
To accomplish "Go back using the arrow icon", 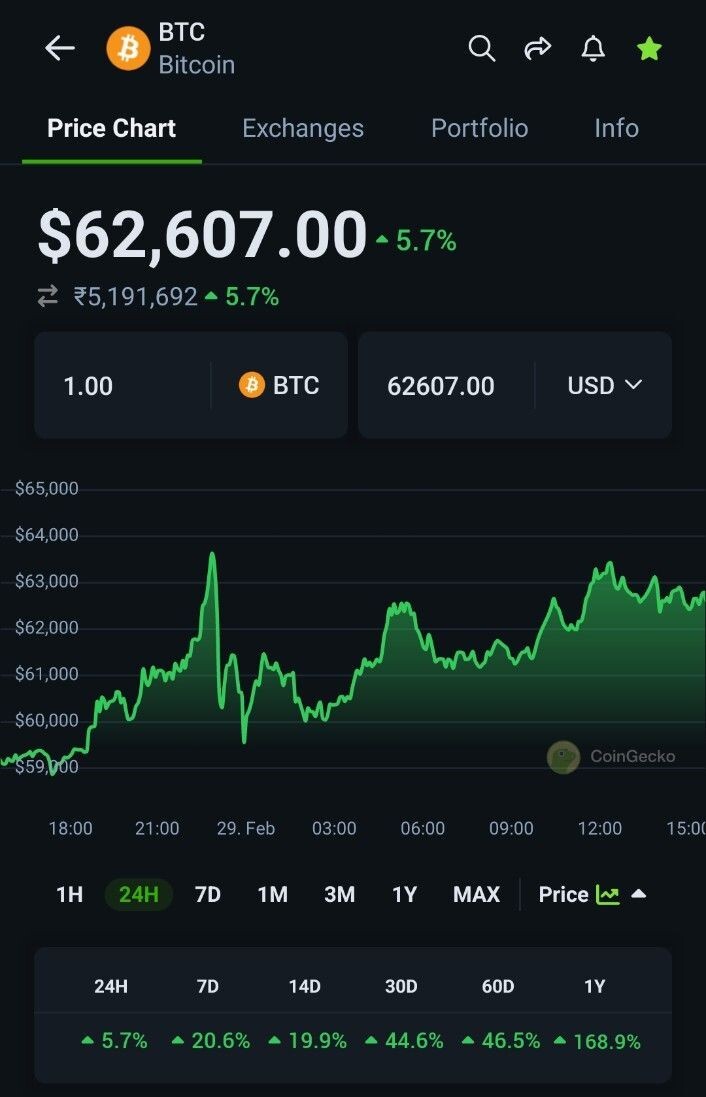I will tap(60, 48).
